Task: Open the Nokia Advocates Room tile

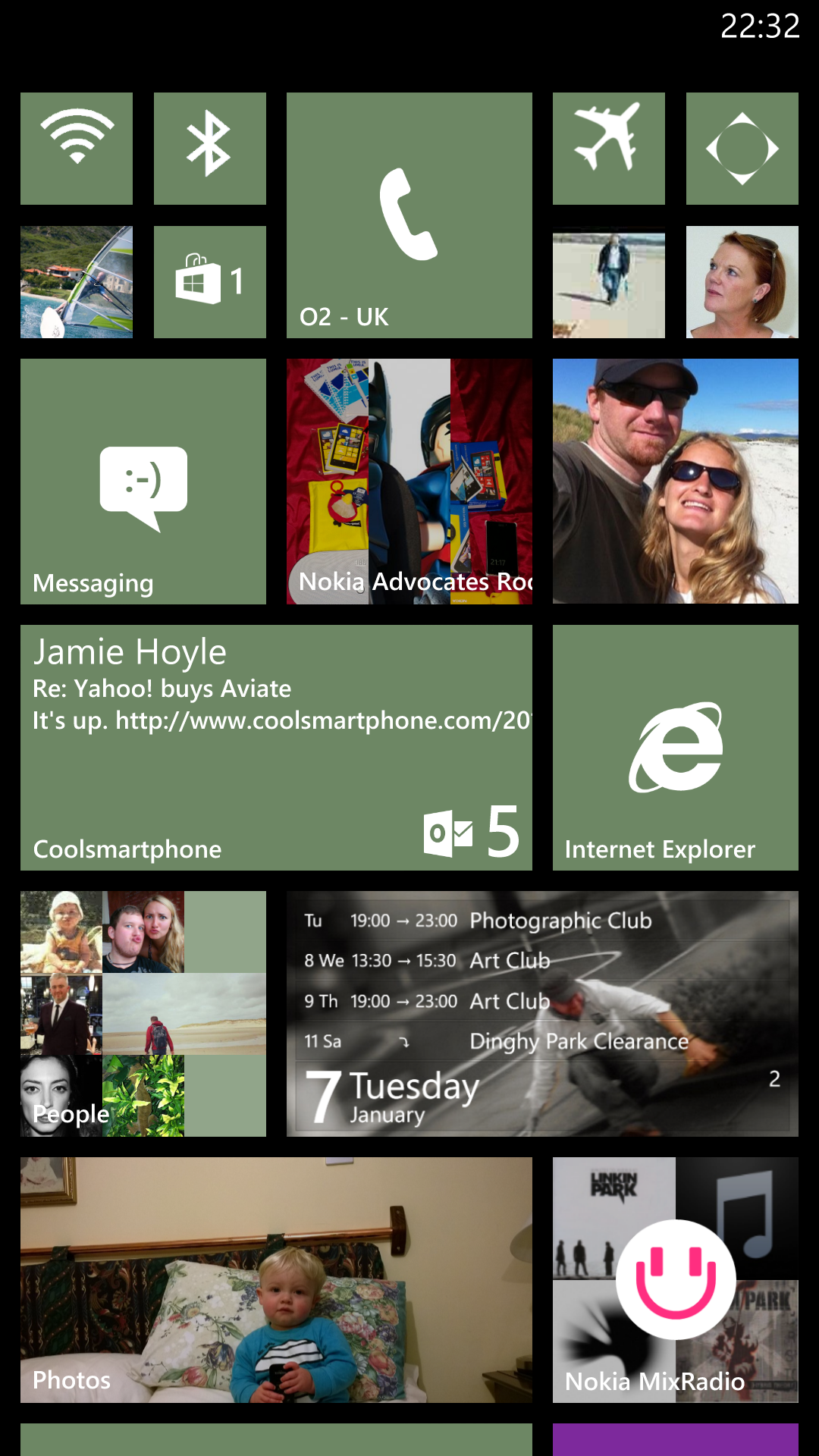Action: coord(409,482)
